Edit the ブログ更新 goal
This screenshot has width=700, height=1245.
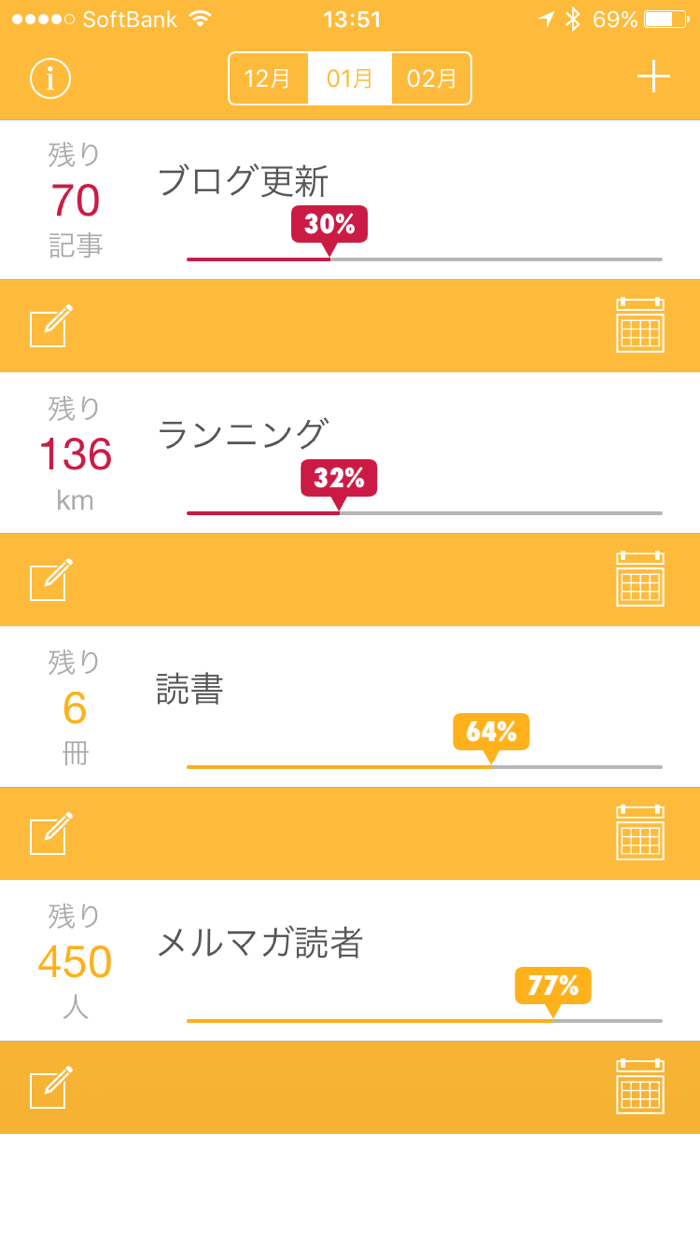pos(51,326)
